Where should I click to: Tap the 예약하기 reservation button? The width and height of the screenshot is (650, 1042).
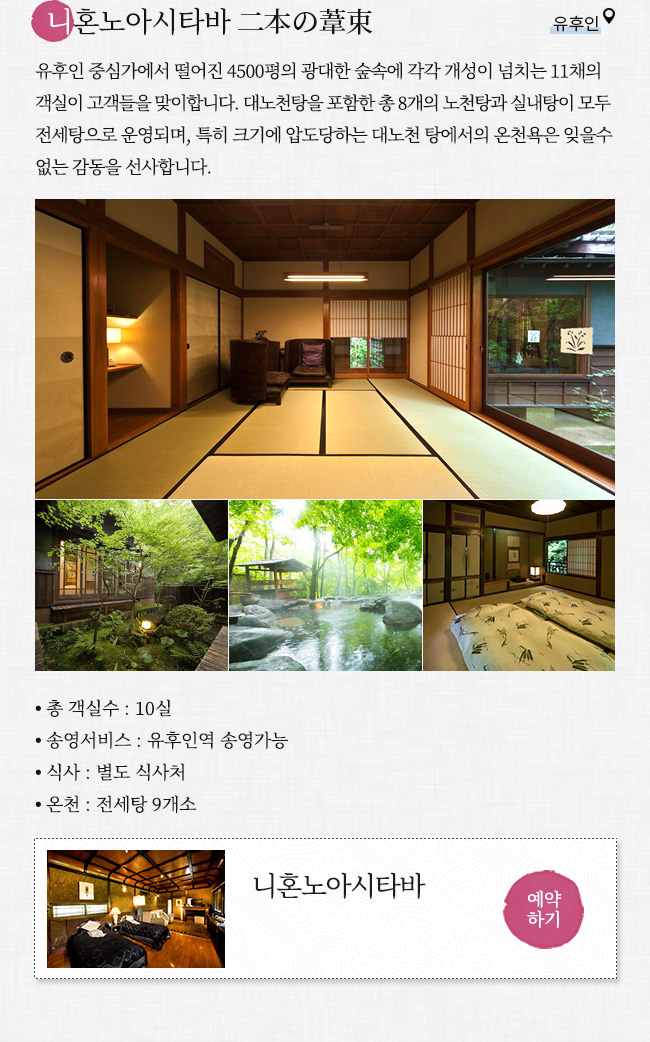click(x=543, y=908)
